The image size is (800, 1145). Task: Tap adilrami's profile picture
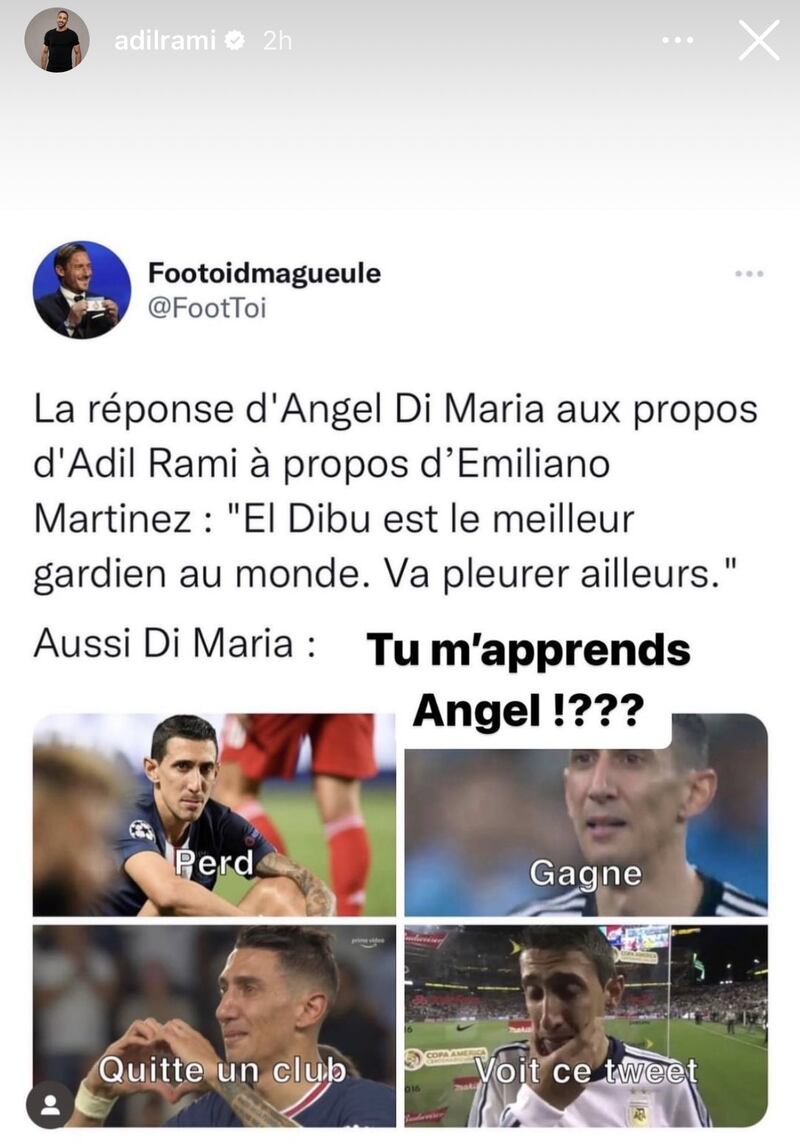click(57, 41)
